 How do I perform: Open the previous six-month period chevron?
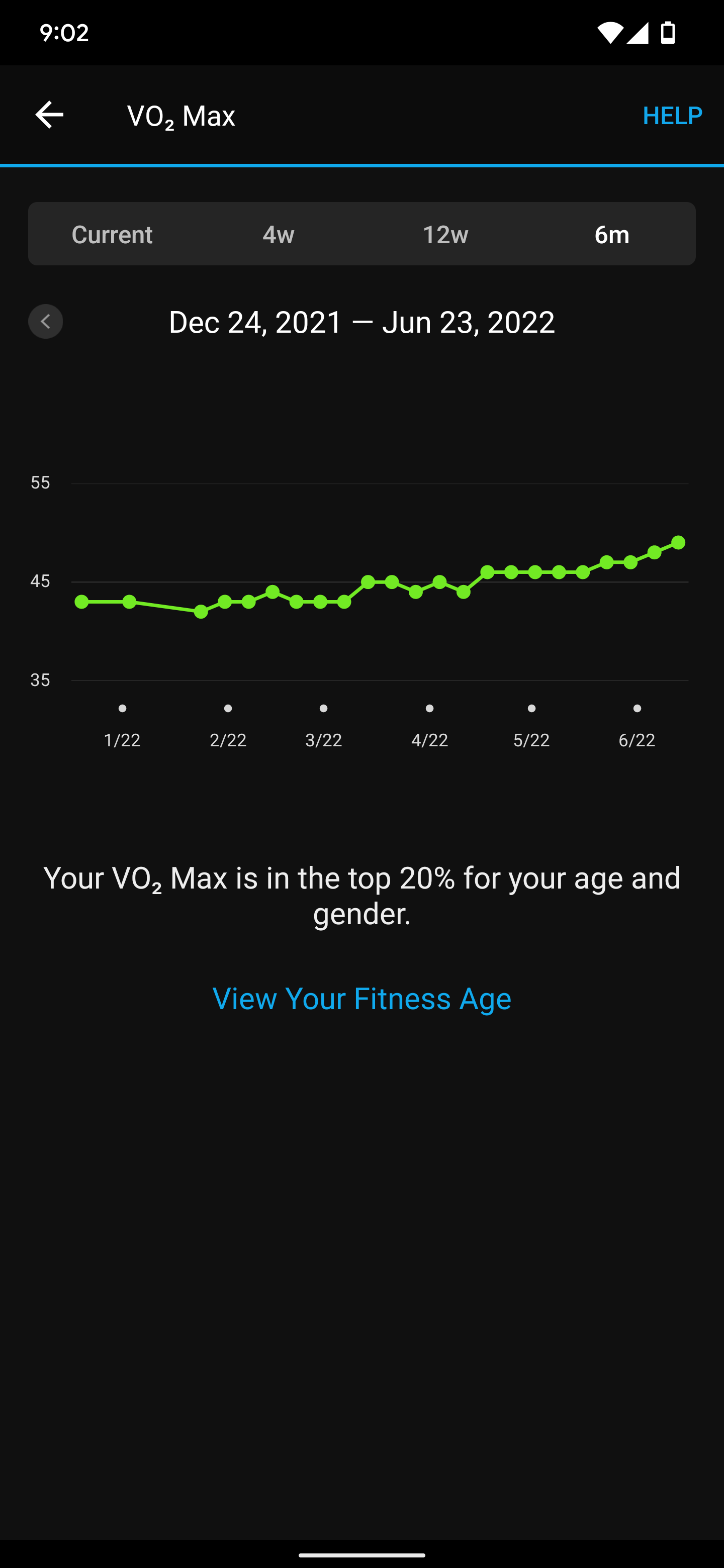[45, 321]
